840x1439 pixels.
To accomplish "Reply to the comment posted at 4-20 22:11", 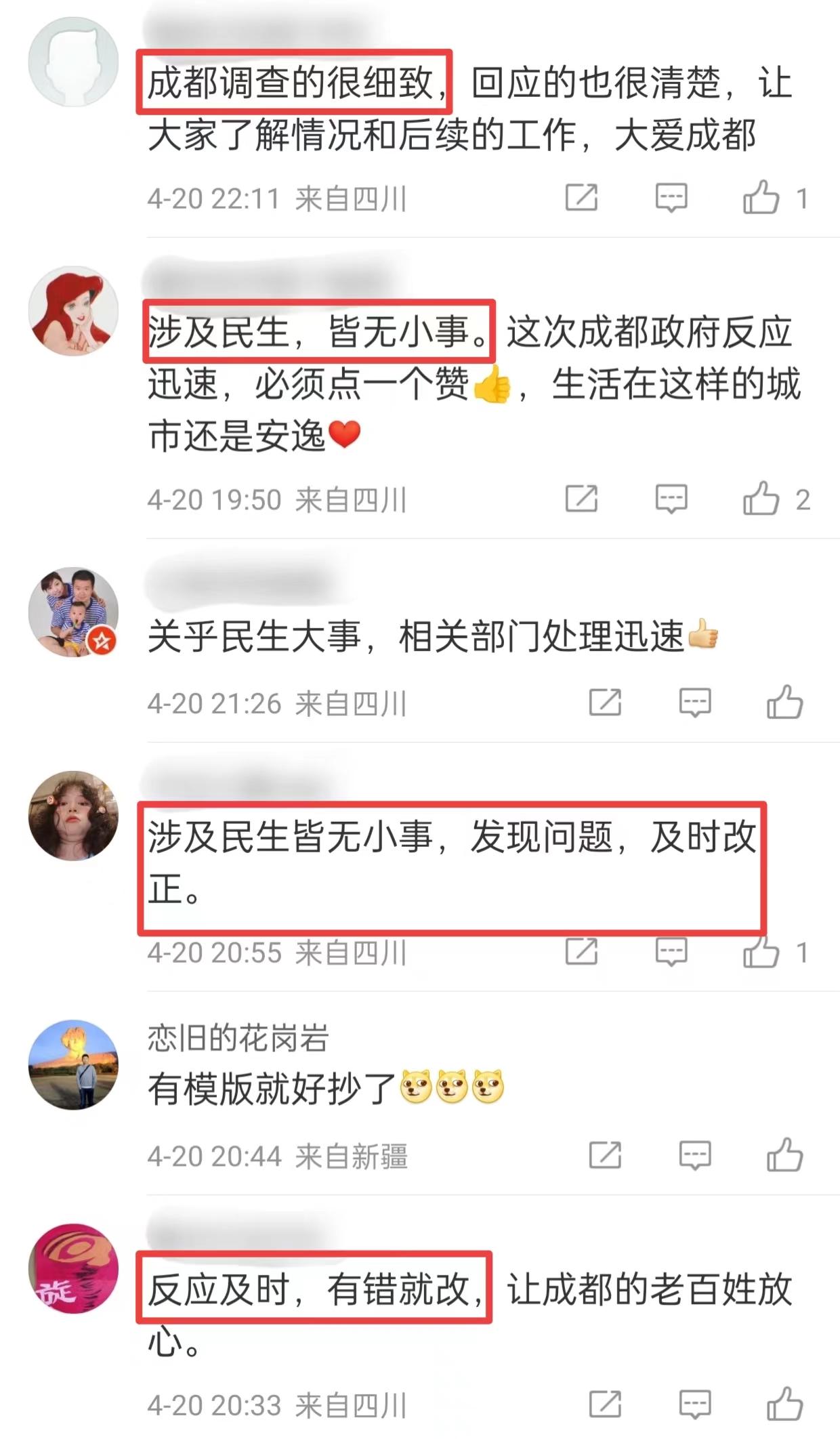I will coord(671,198).
